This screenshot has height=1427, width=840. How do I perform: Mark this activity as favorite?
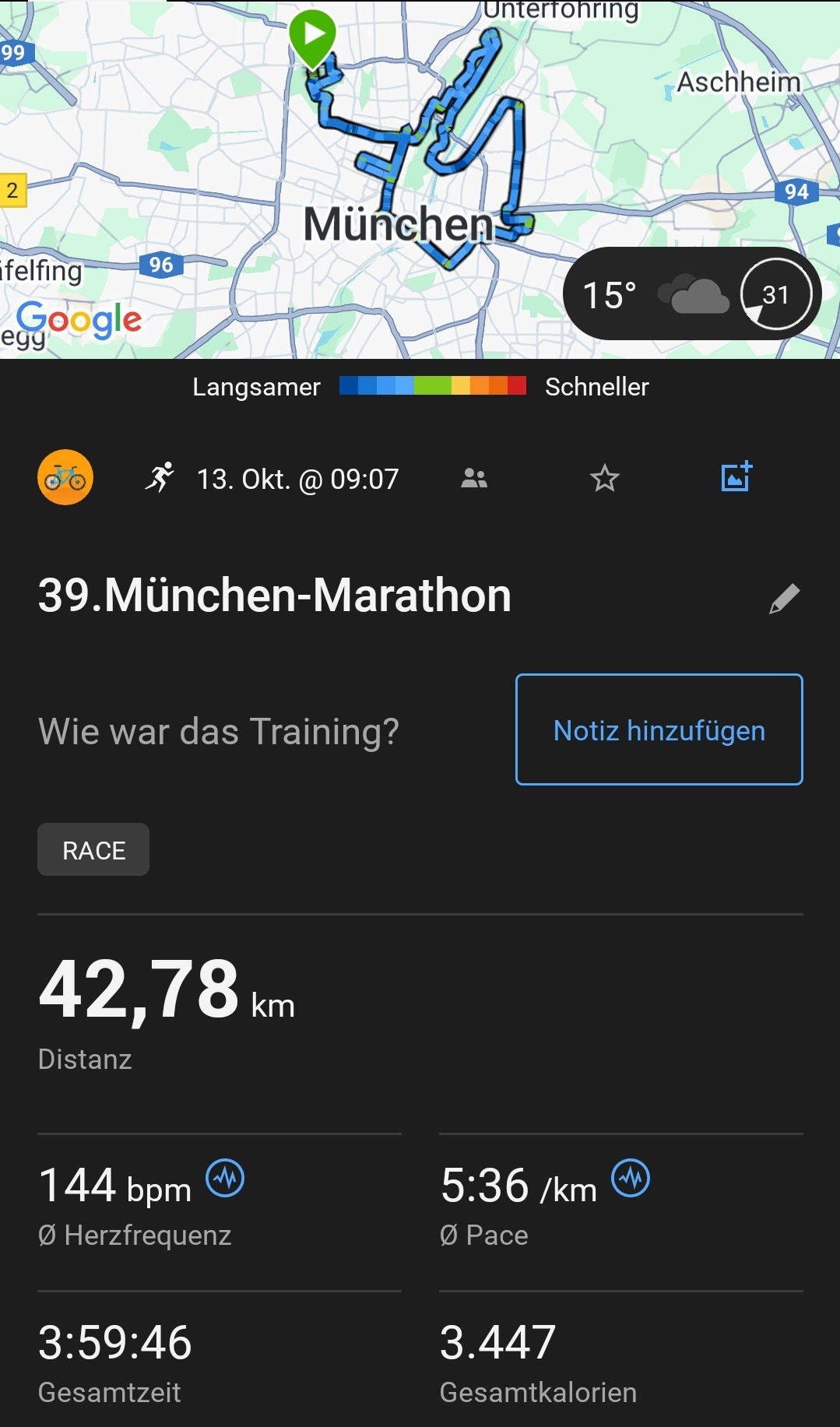coord(604,478)
